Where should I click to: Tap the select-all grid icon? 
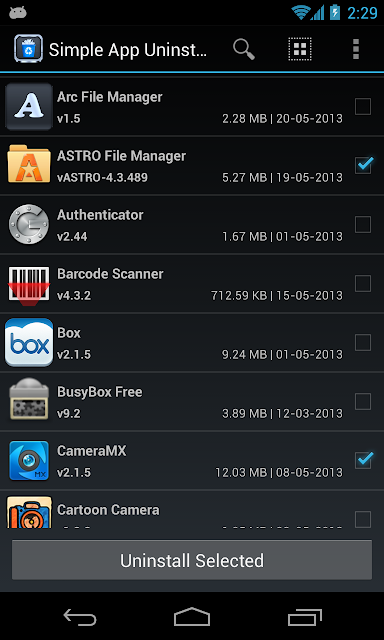click(x=300, y=49)
